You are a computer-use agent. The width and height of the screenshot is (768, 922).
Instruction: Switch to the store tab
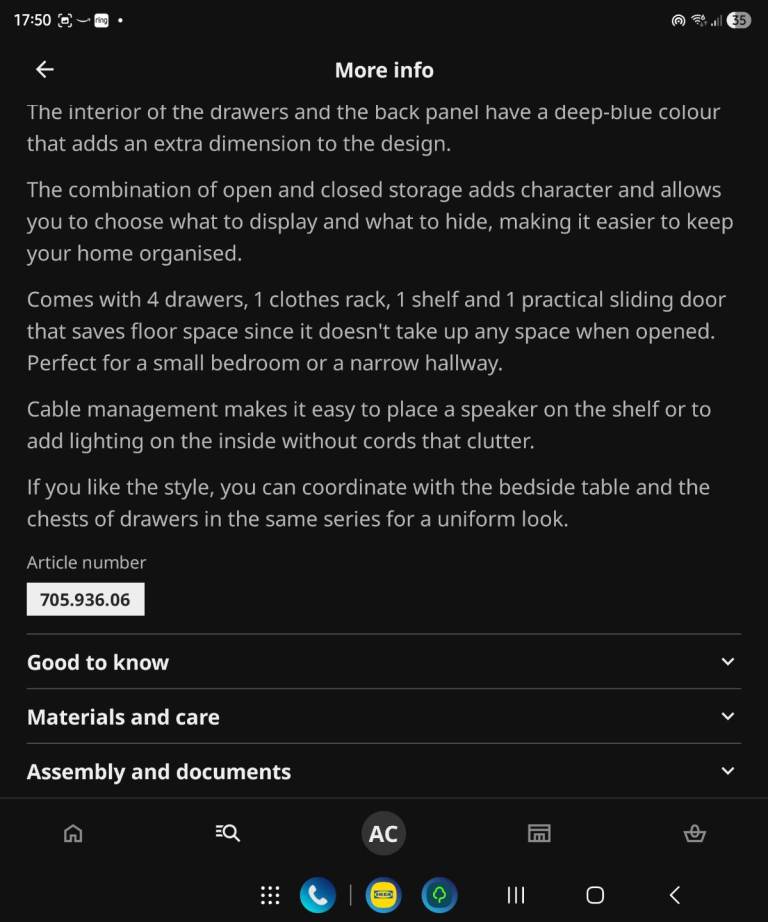coord(539,833)
